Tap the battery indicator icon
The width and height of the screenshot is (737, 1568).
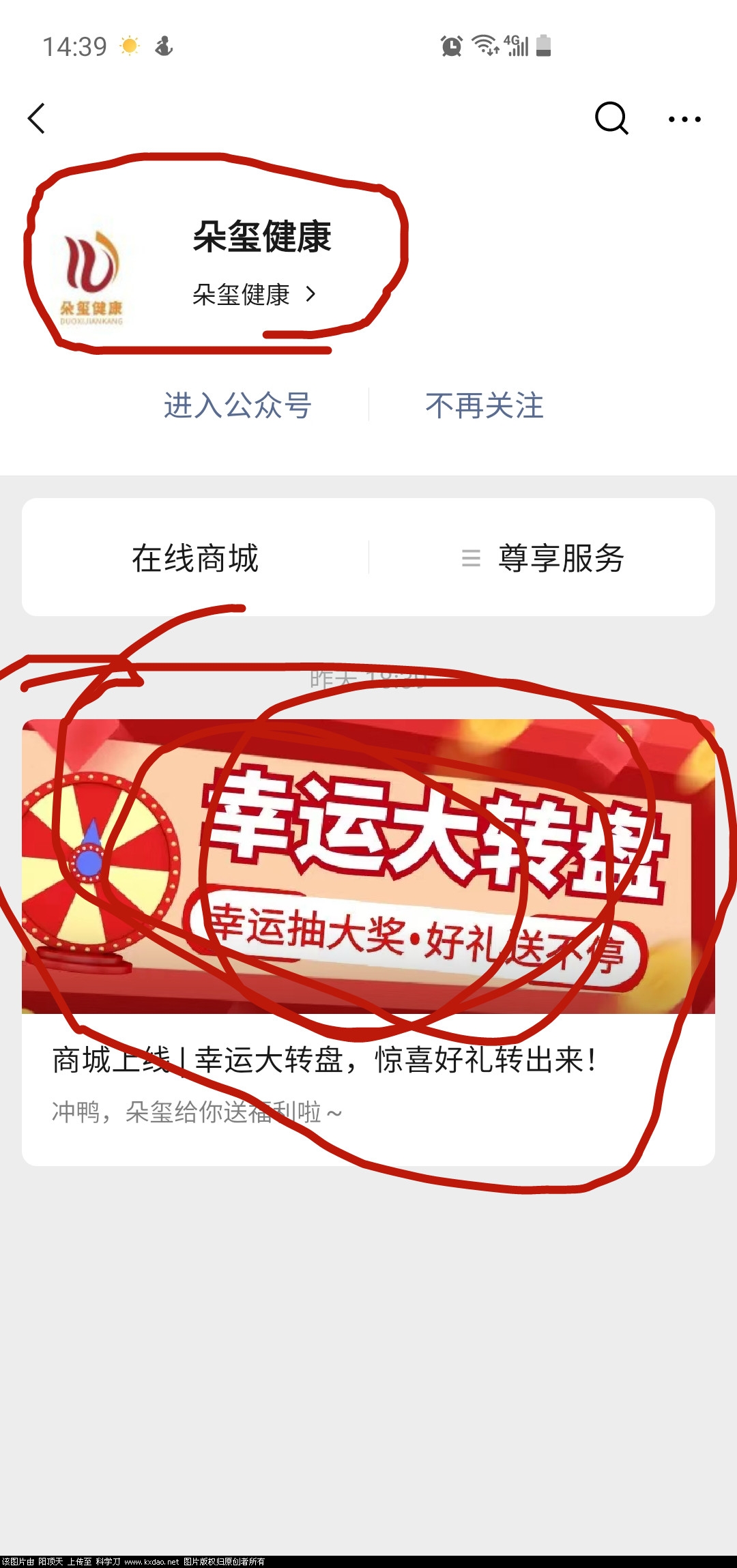[x=543, y=46]
